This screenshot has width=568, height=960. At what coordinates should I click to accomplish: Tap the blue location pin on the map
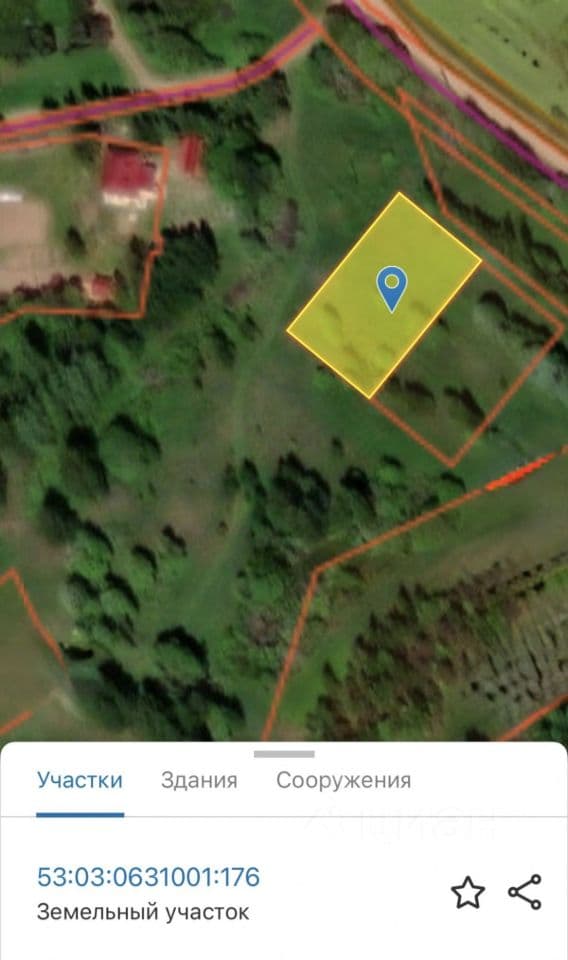click(392, 289)
